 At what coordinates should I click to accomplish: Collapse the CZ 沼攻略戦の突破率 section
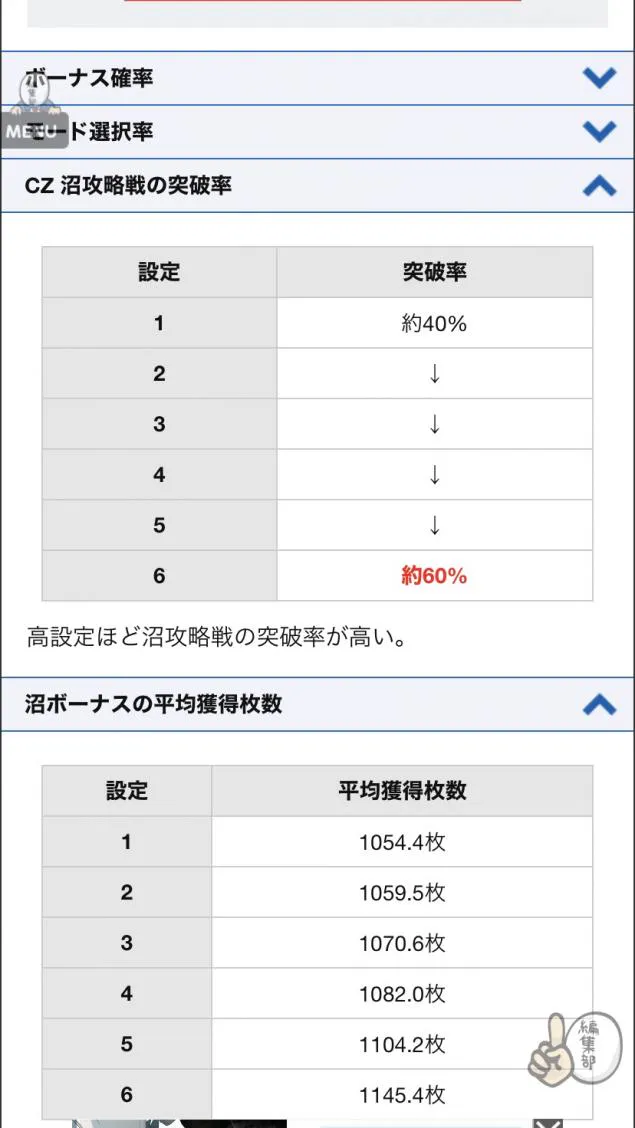coord(317,186)
